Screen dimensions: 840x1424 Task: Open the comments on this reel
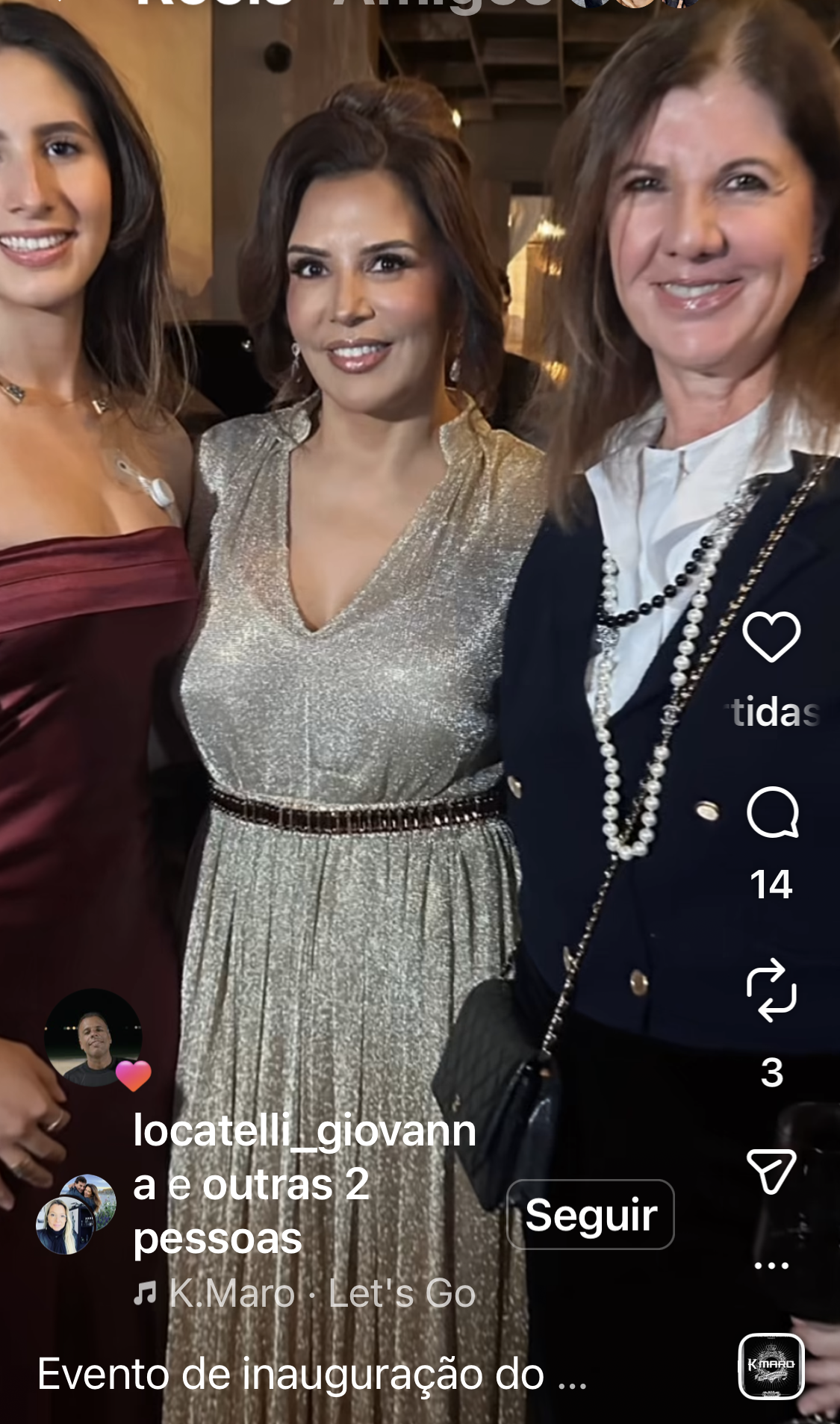773,812
